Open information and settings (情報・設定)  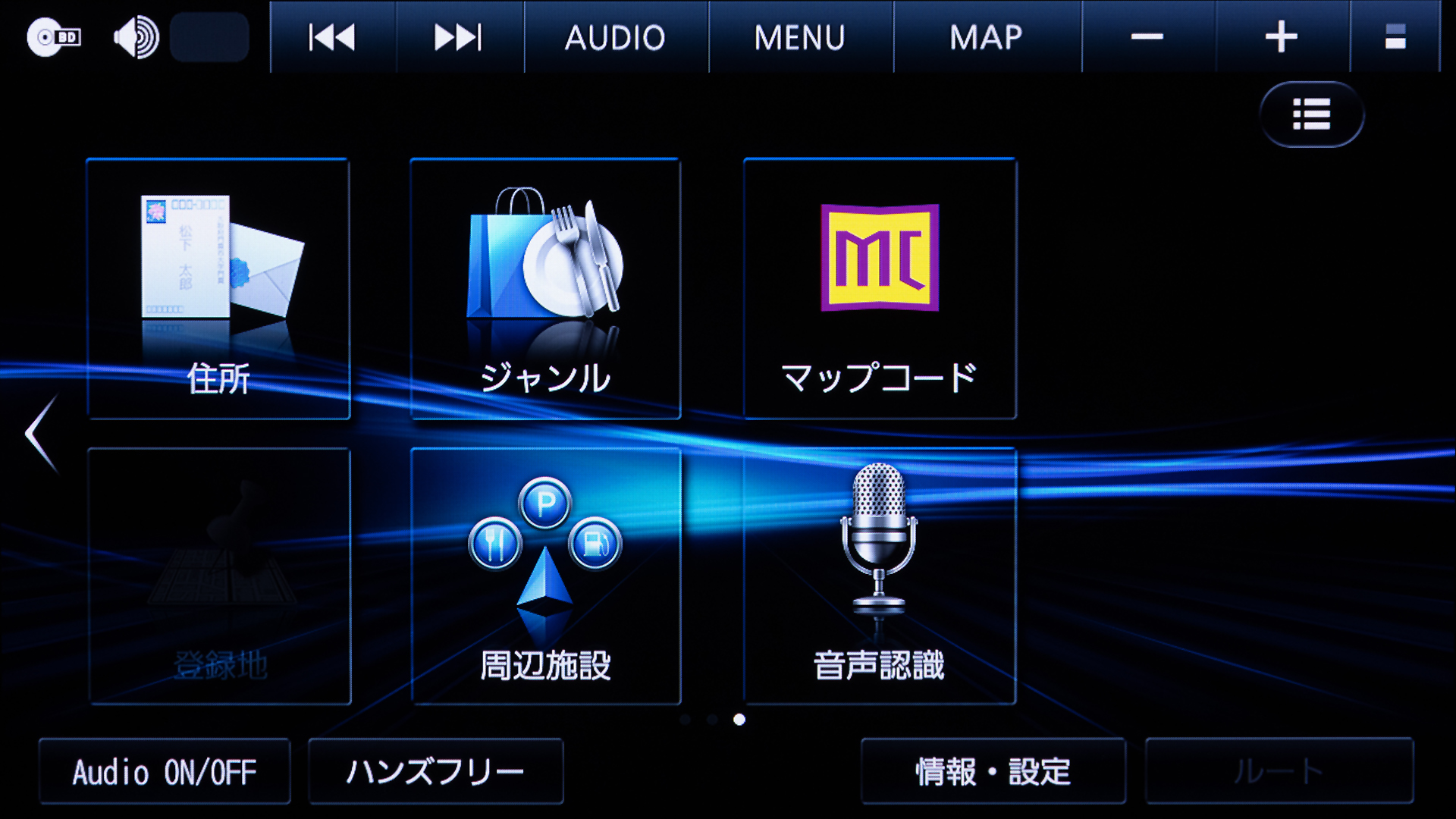993,772
